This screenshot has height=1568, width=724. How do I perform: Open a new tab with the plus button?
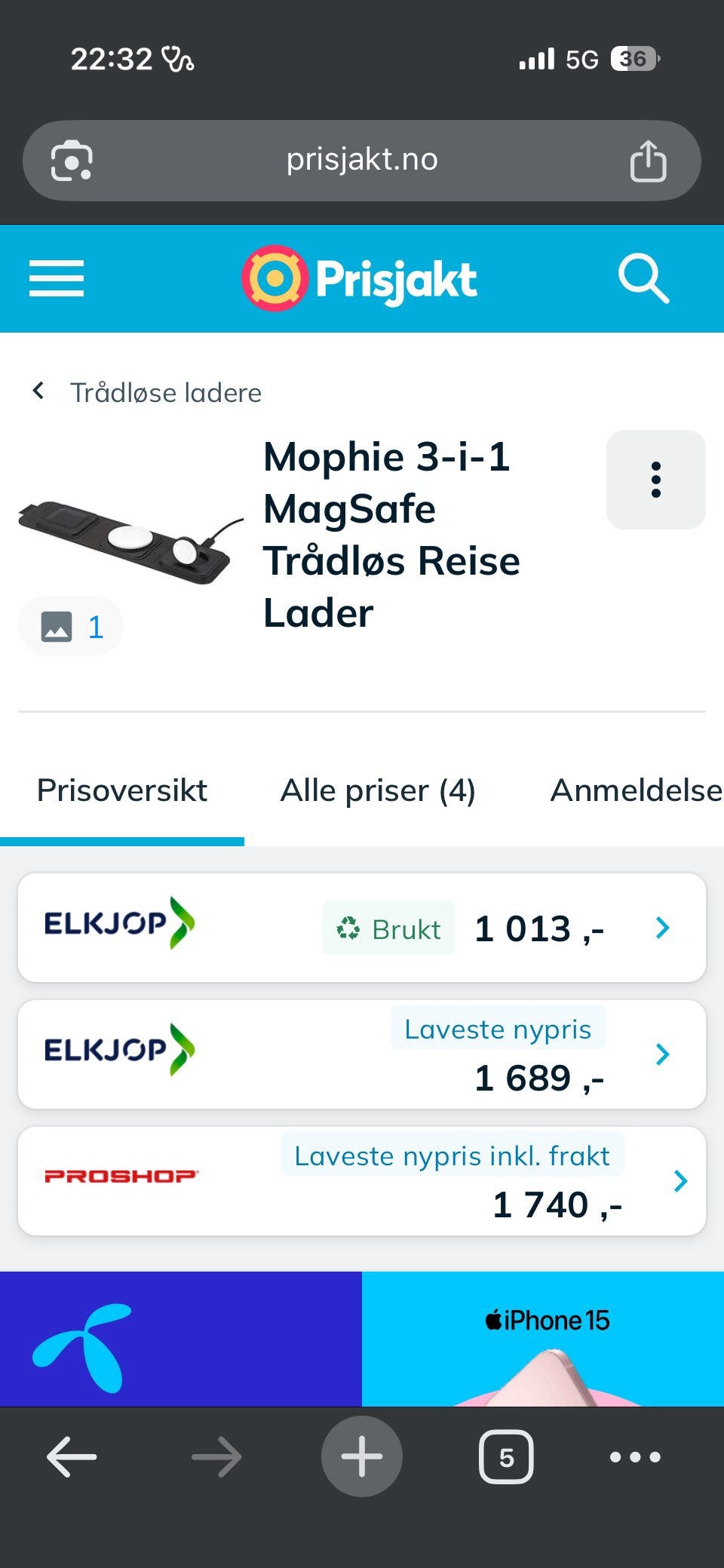[361, 1456]
